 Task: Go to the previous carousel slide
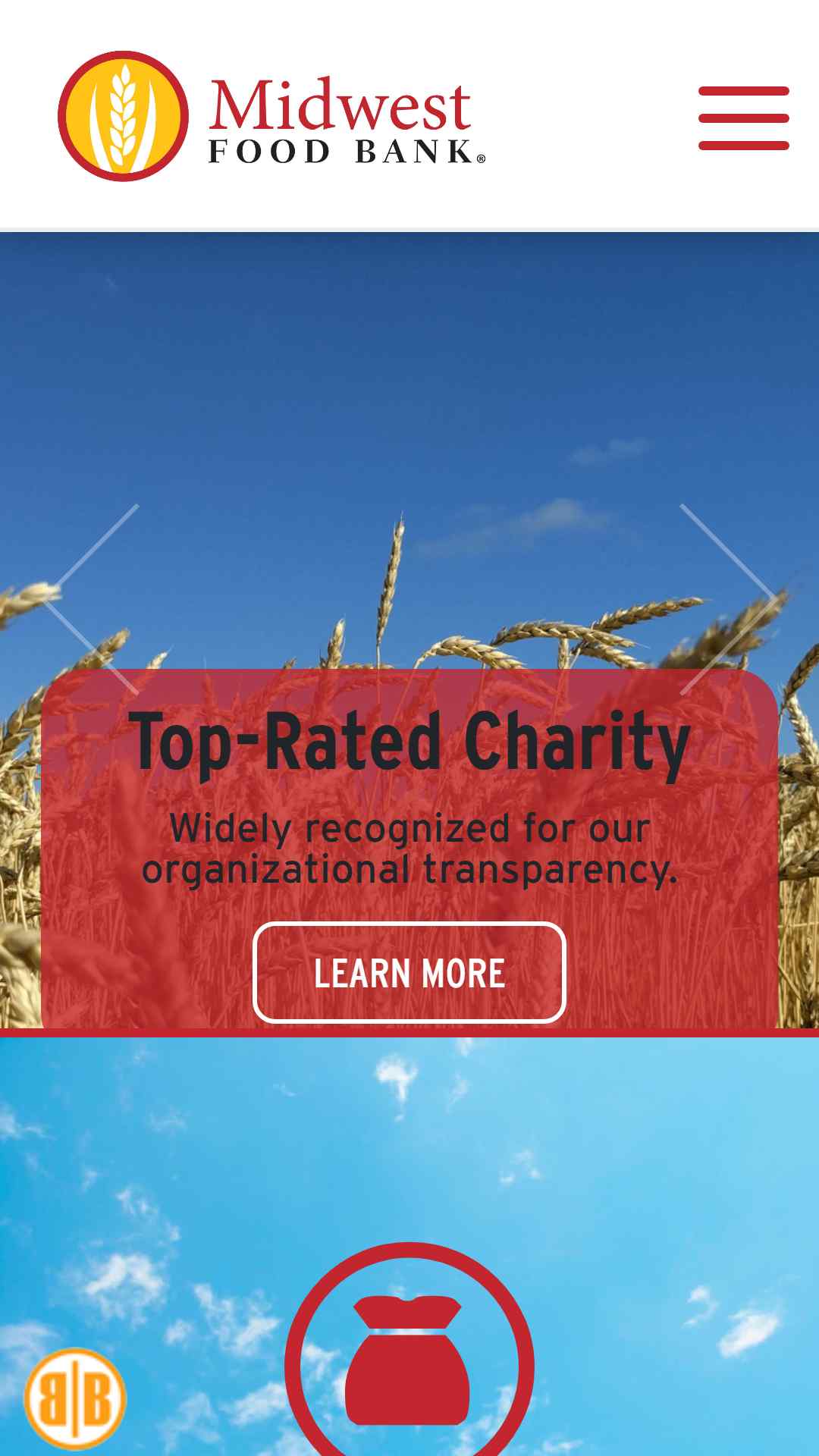point(91,599)
